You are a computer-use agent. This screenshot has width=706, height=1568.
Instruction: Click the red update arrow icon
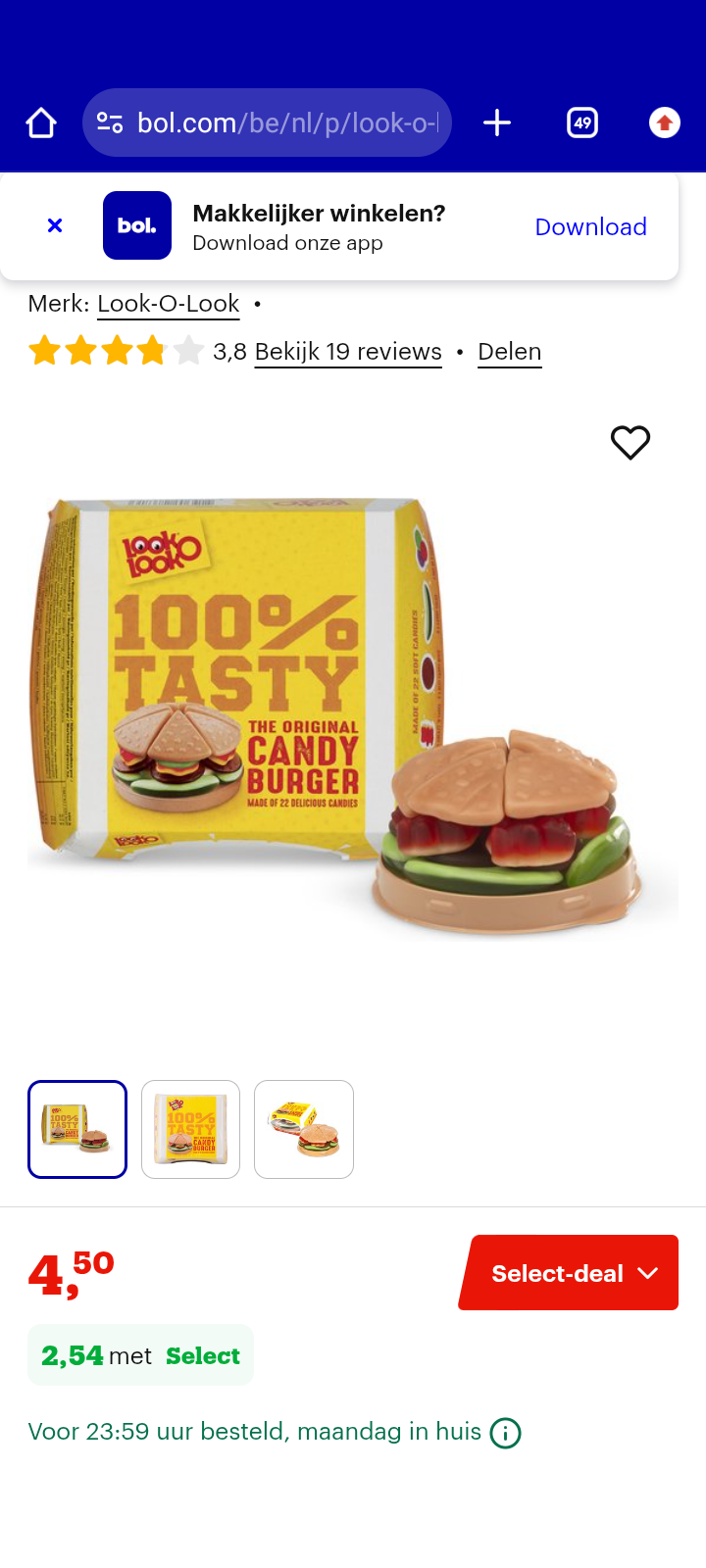(664, 122)
